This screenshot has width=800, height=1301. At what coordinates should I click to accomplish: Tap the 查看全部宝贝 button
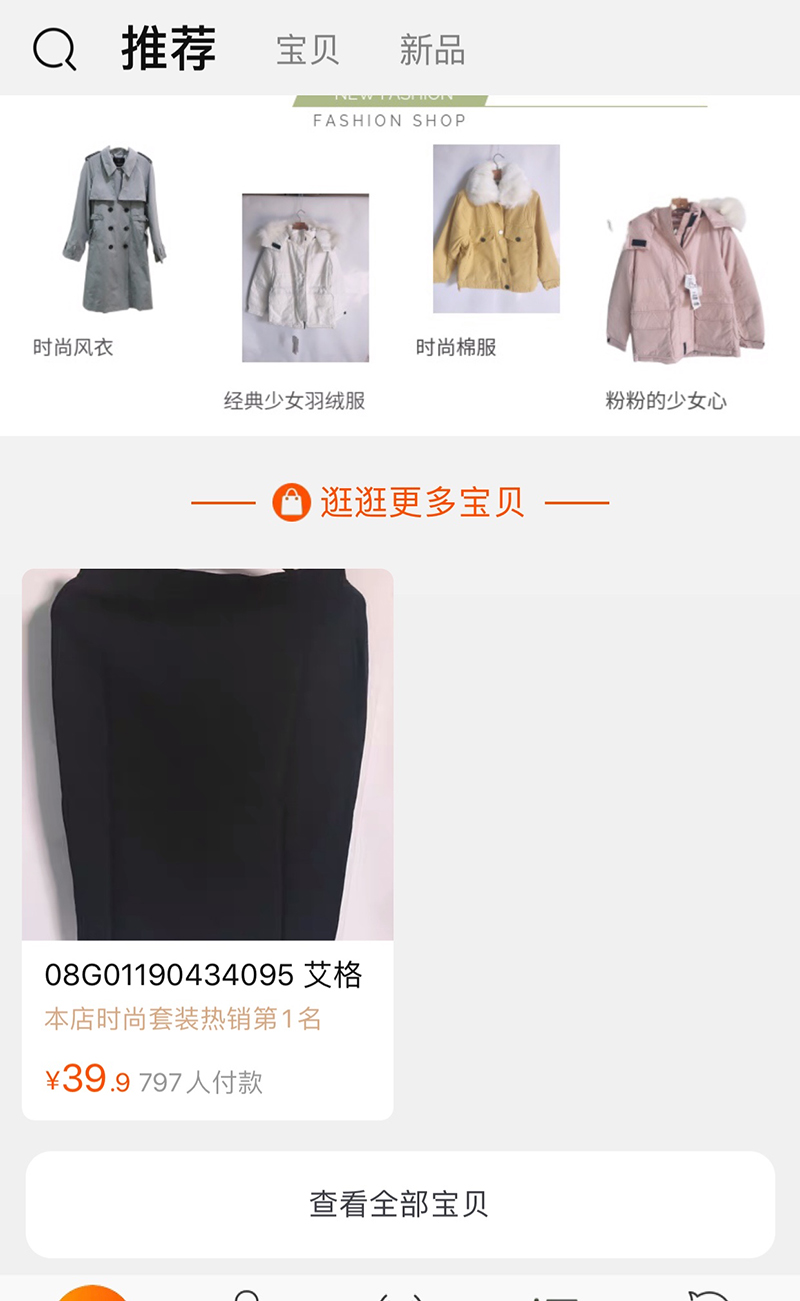(400, 1205)
